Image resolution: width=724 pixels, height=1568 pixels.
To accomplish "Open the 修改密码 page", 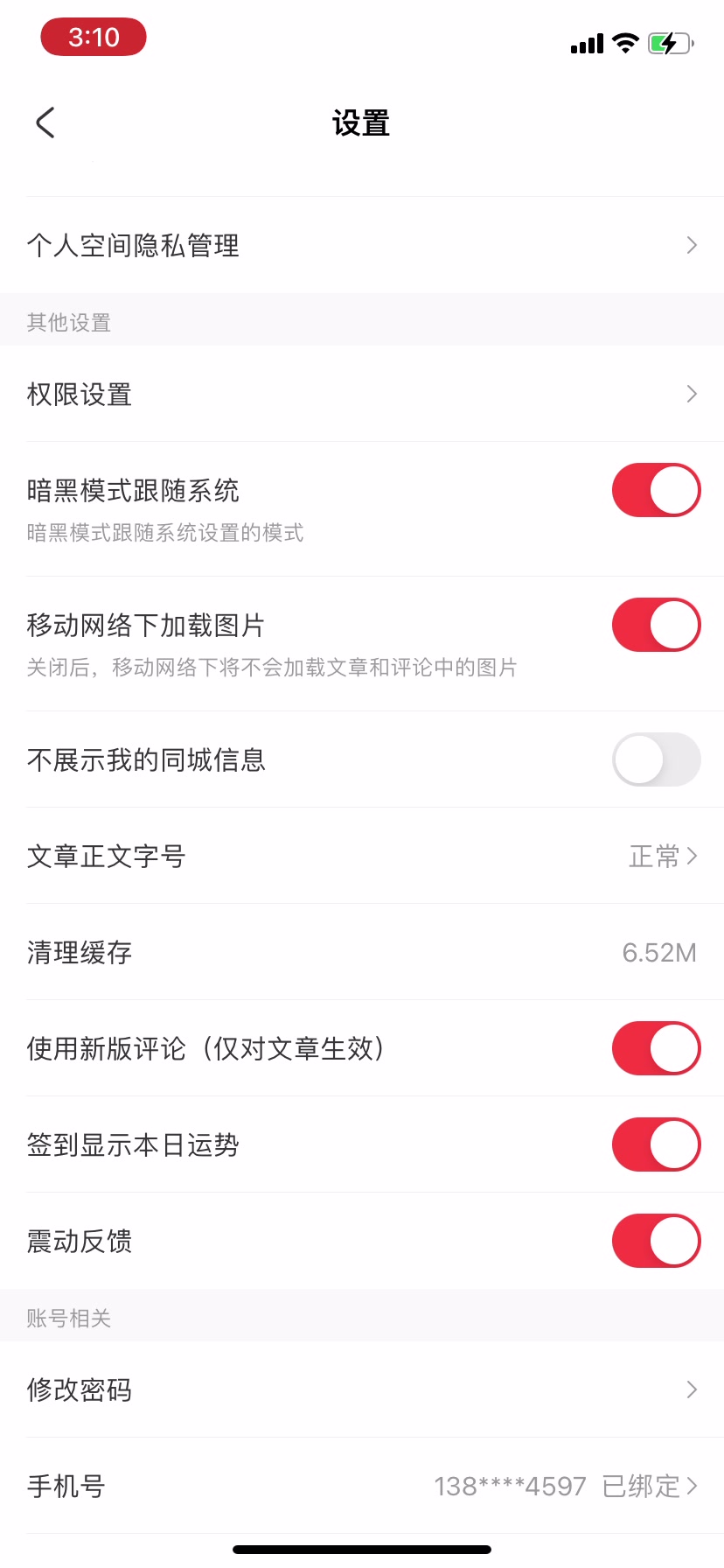I will [x=362, y=1389].
